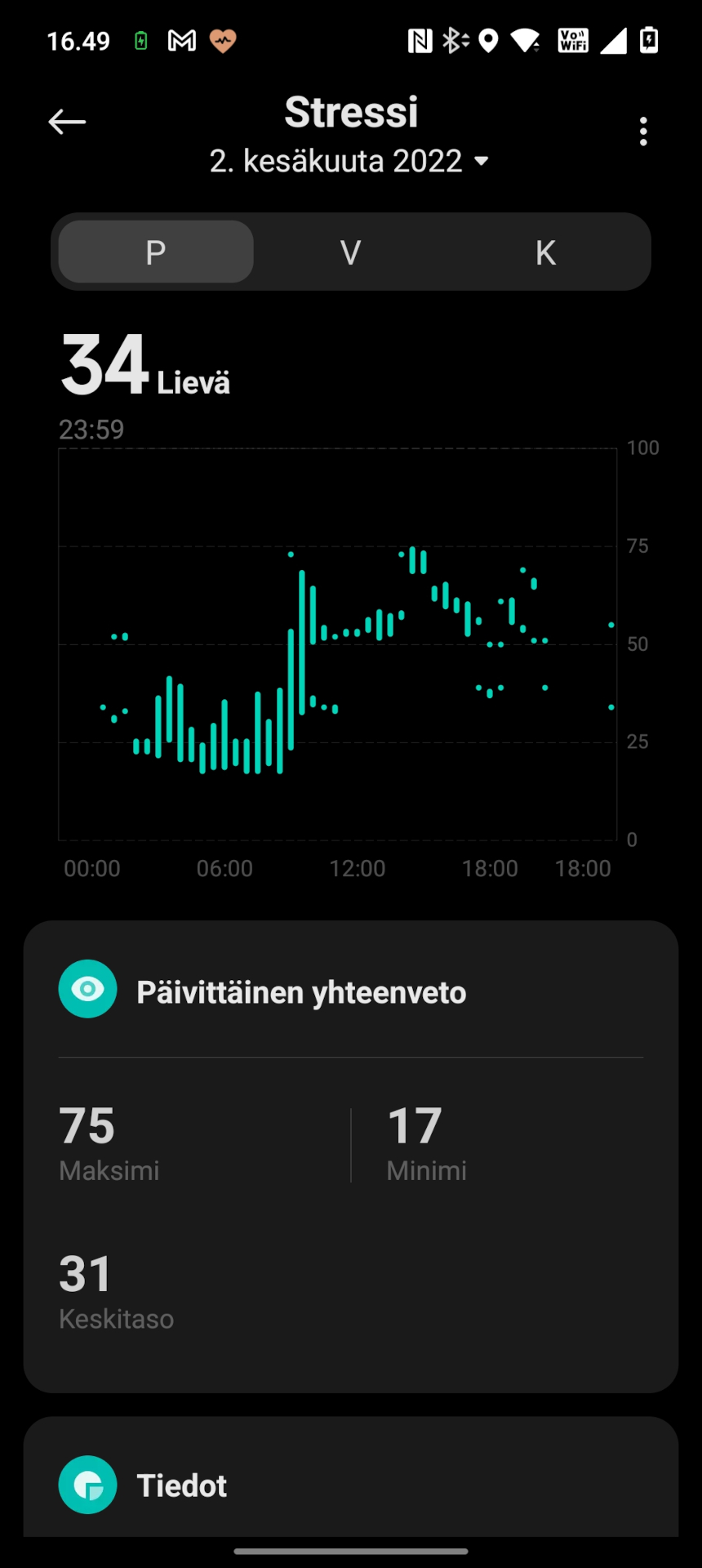Image resolution: width=702 pixels, height=1568 pixels.
Task: Switch to the V week tab
Action: tap(350, 252)
